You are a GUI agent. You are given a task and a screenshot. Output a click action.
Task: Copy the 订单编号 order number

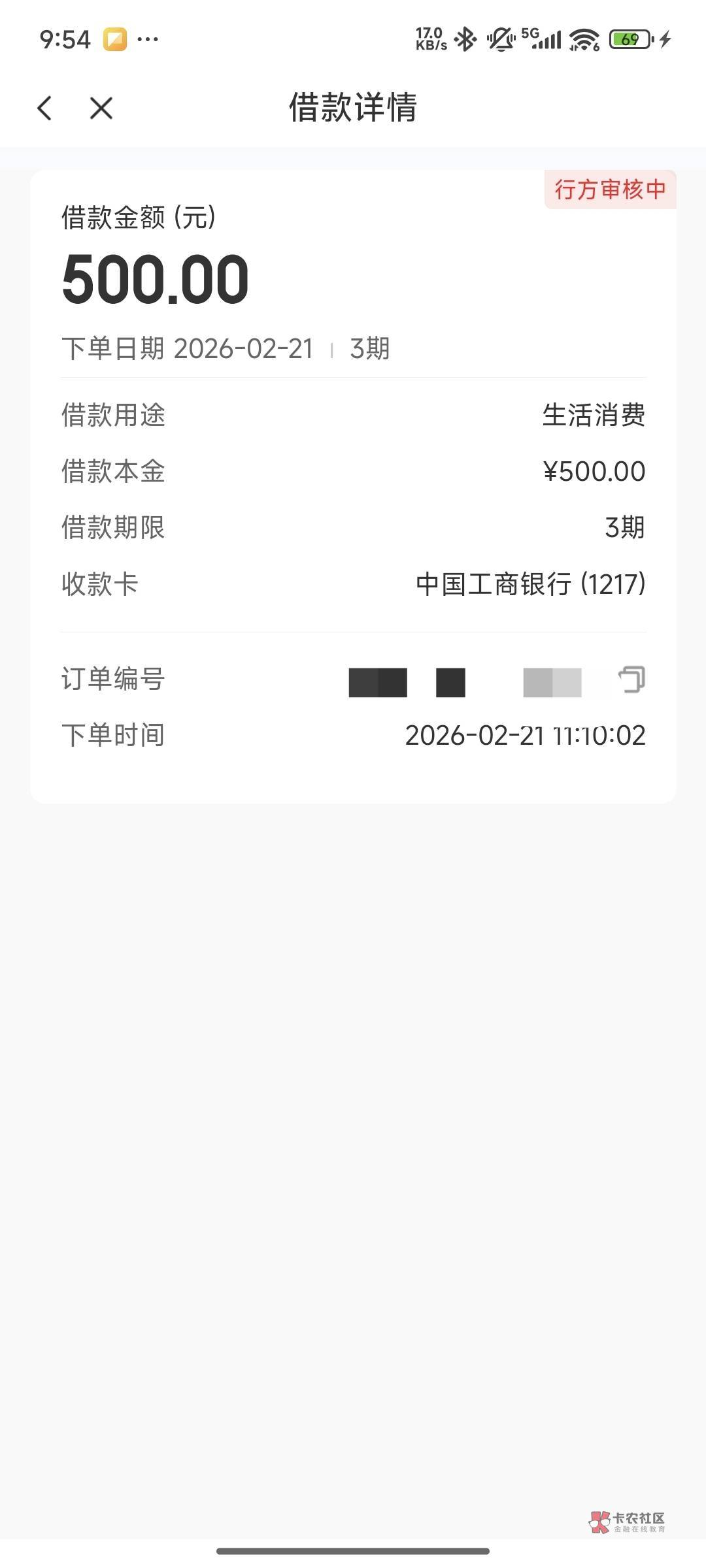pos(631,679)
